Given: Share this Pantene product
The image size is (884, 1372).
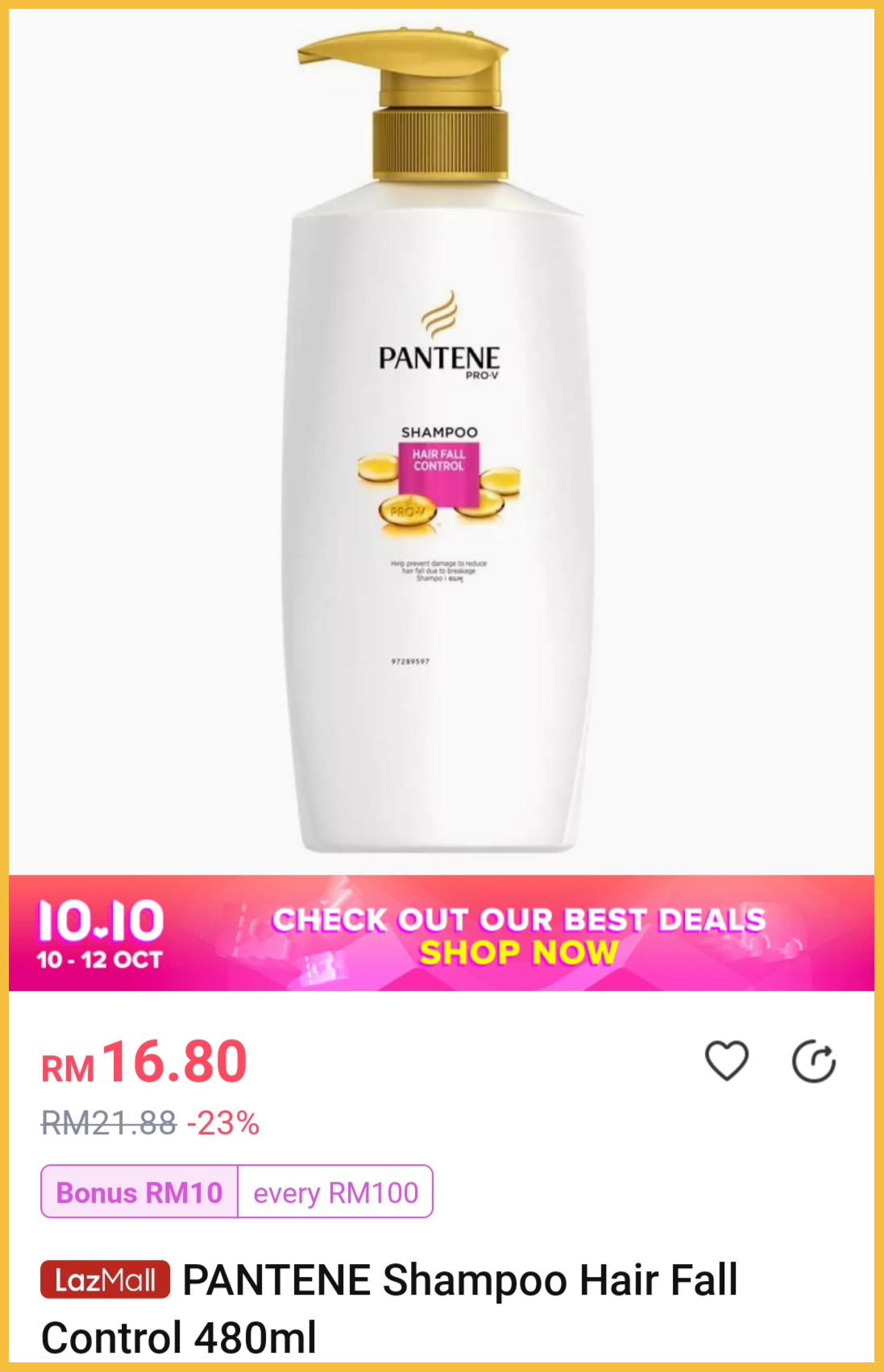Looking at the screenshot, I should (813, 1061).
